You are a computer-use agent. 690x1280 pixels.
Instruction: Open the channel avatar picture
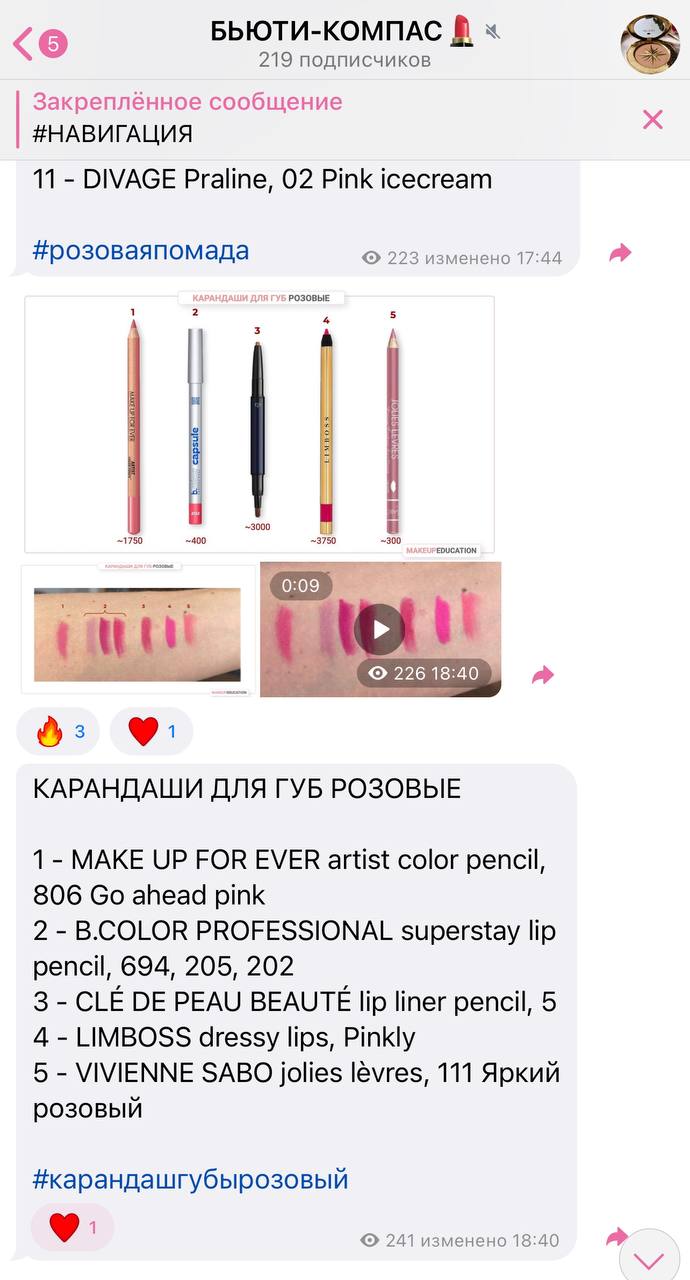pos(649,43)
